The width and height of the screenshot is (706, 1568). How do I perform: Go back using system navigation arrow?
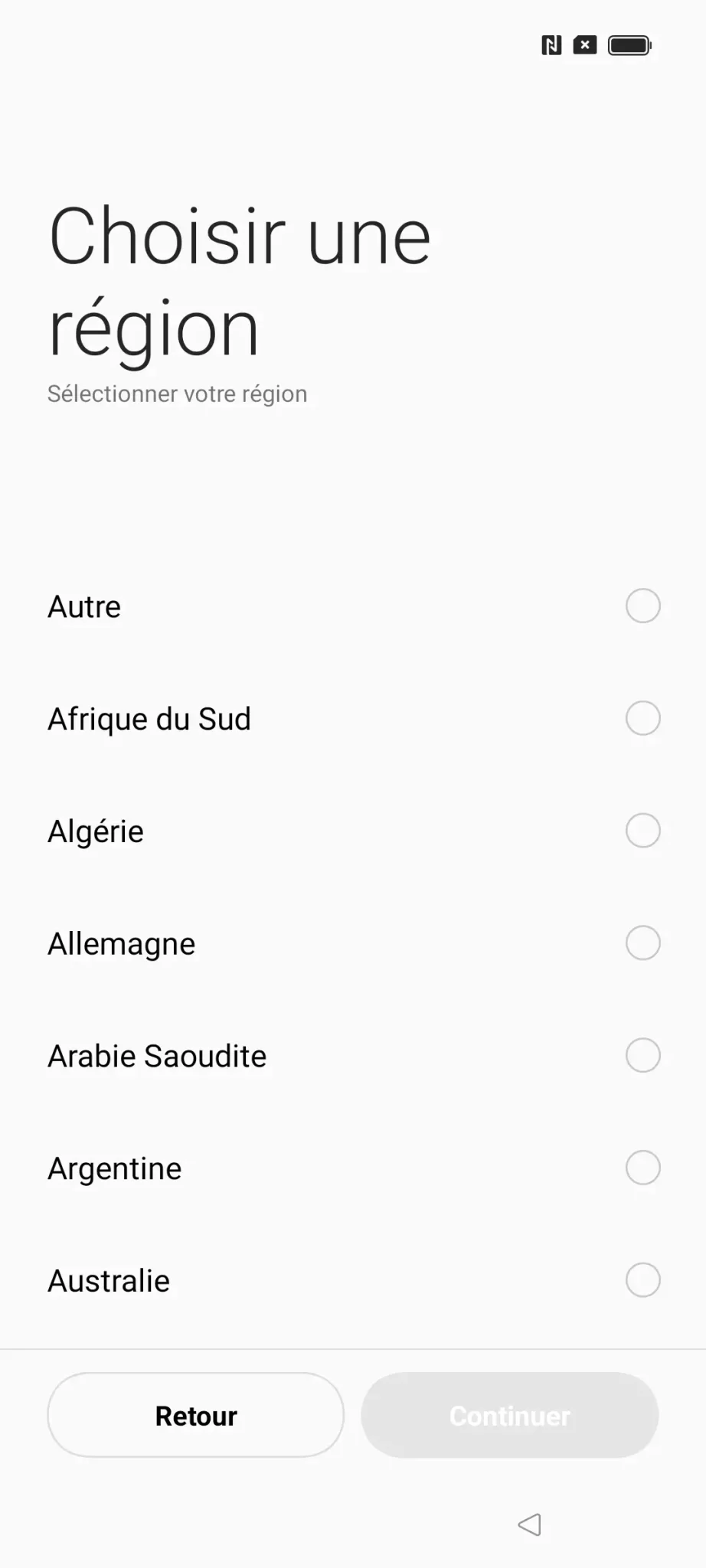tap(530, 1524)
